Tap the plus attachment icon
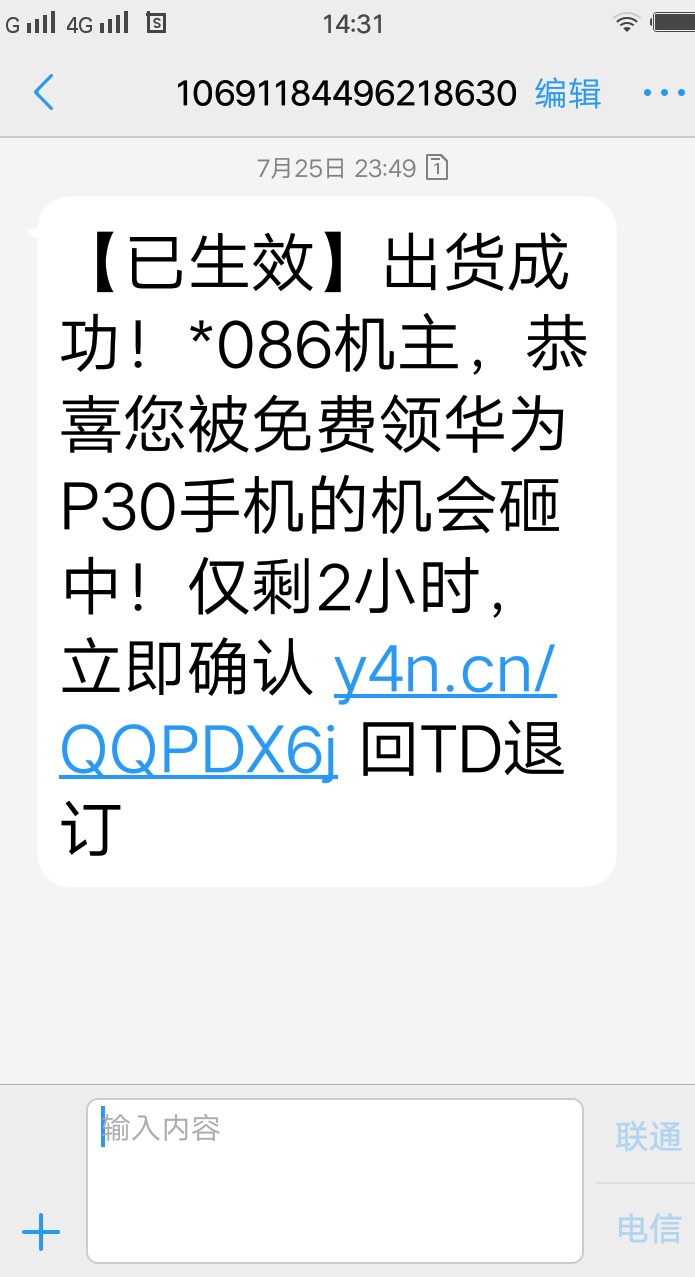 click(x=41, y=1232)
